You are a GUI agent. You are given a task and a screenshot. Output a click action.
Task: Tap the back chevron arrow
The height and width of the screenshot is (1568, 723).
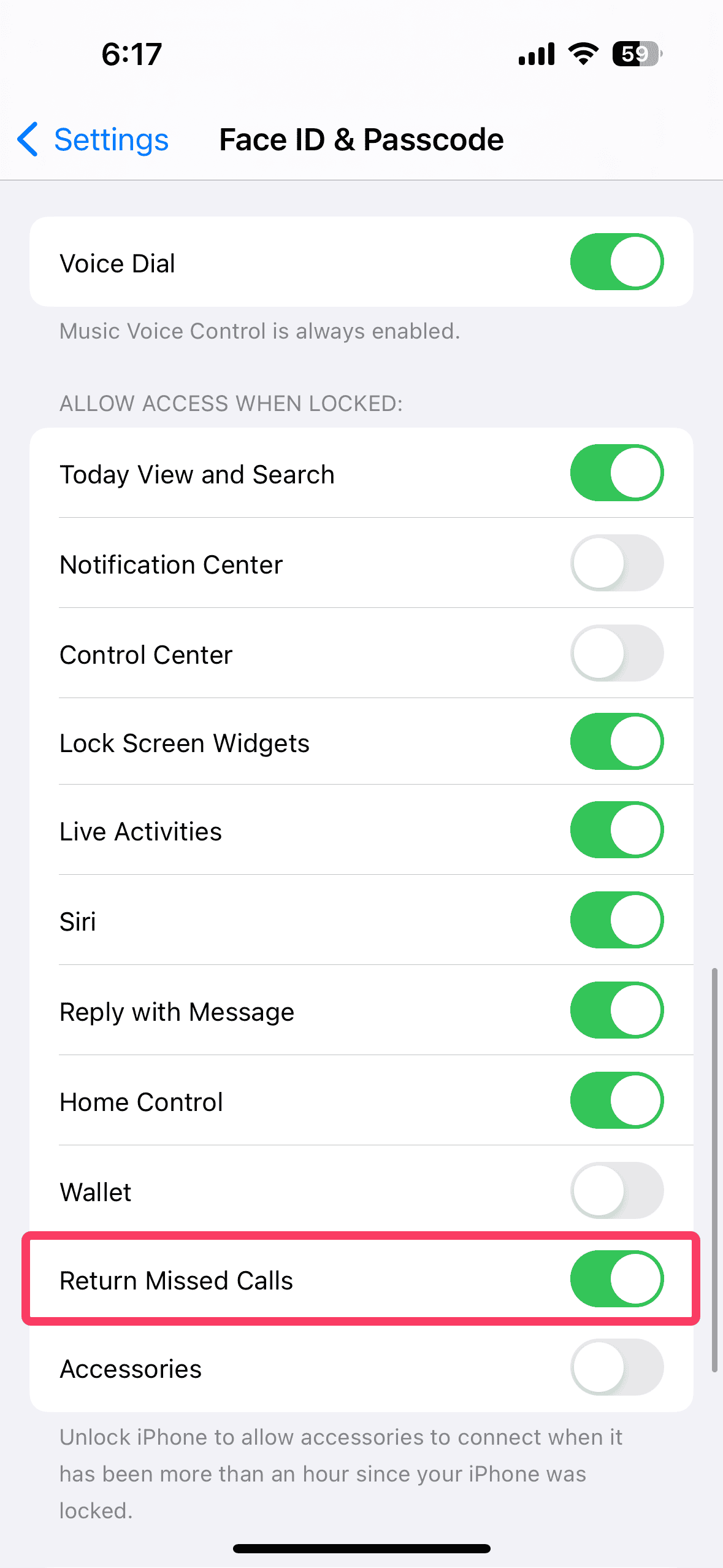tap(28, 139)
